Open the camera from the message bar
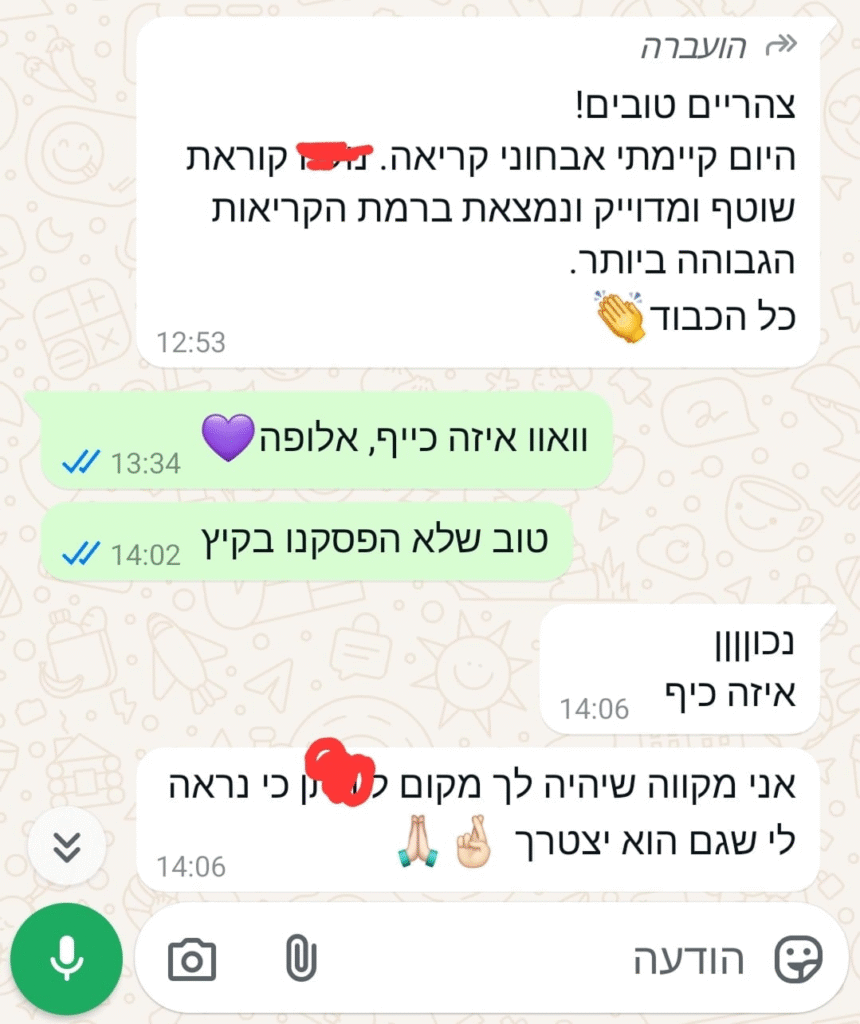860x1024 pixels. click(x=192, y=960)
